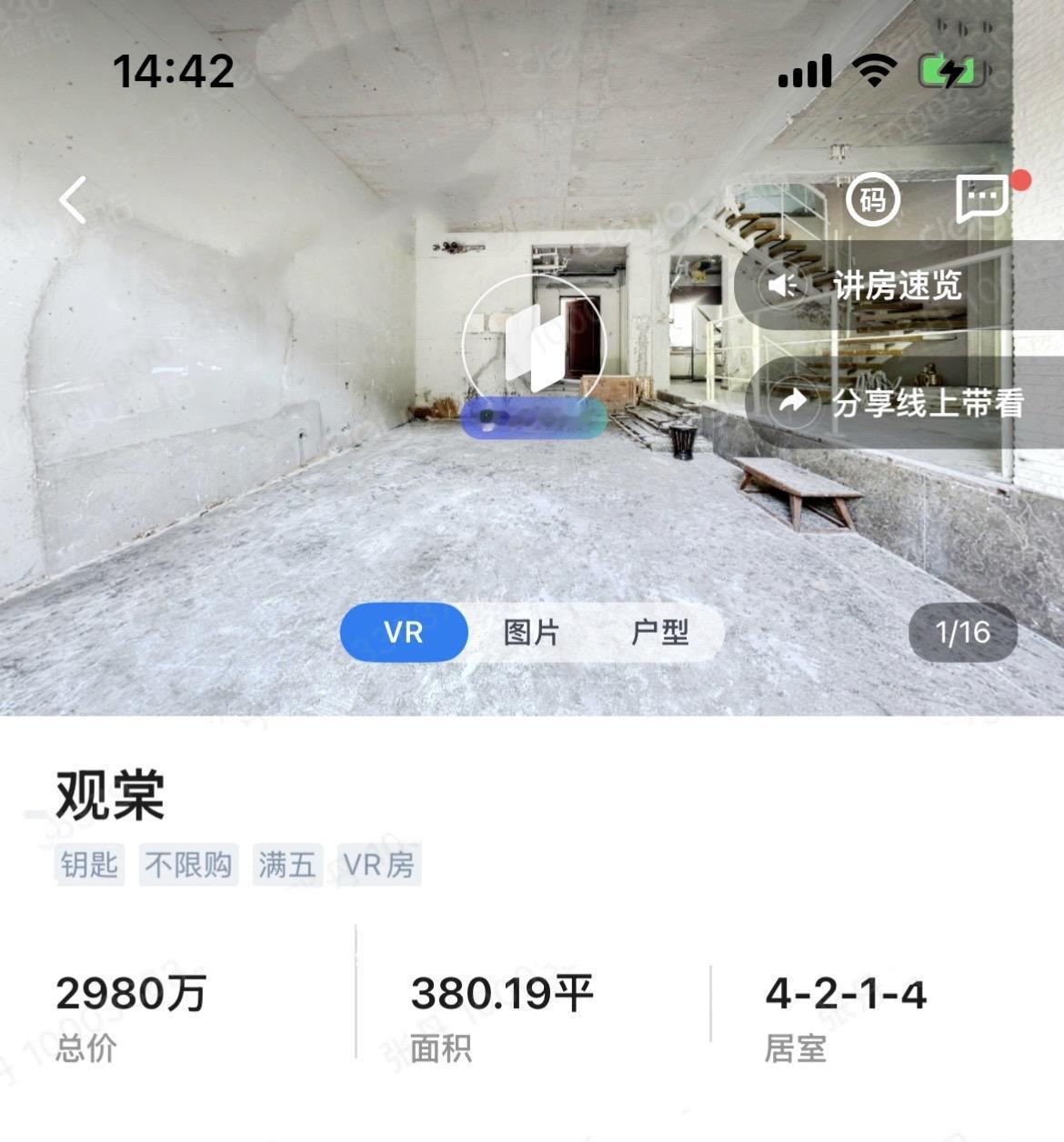Tap the 2980万 total price value
The width and height of the screenshot is (1064, 1142).
tap(132, 994)
